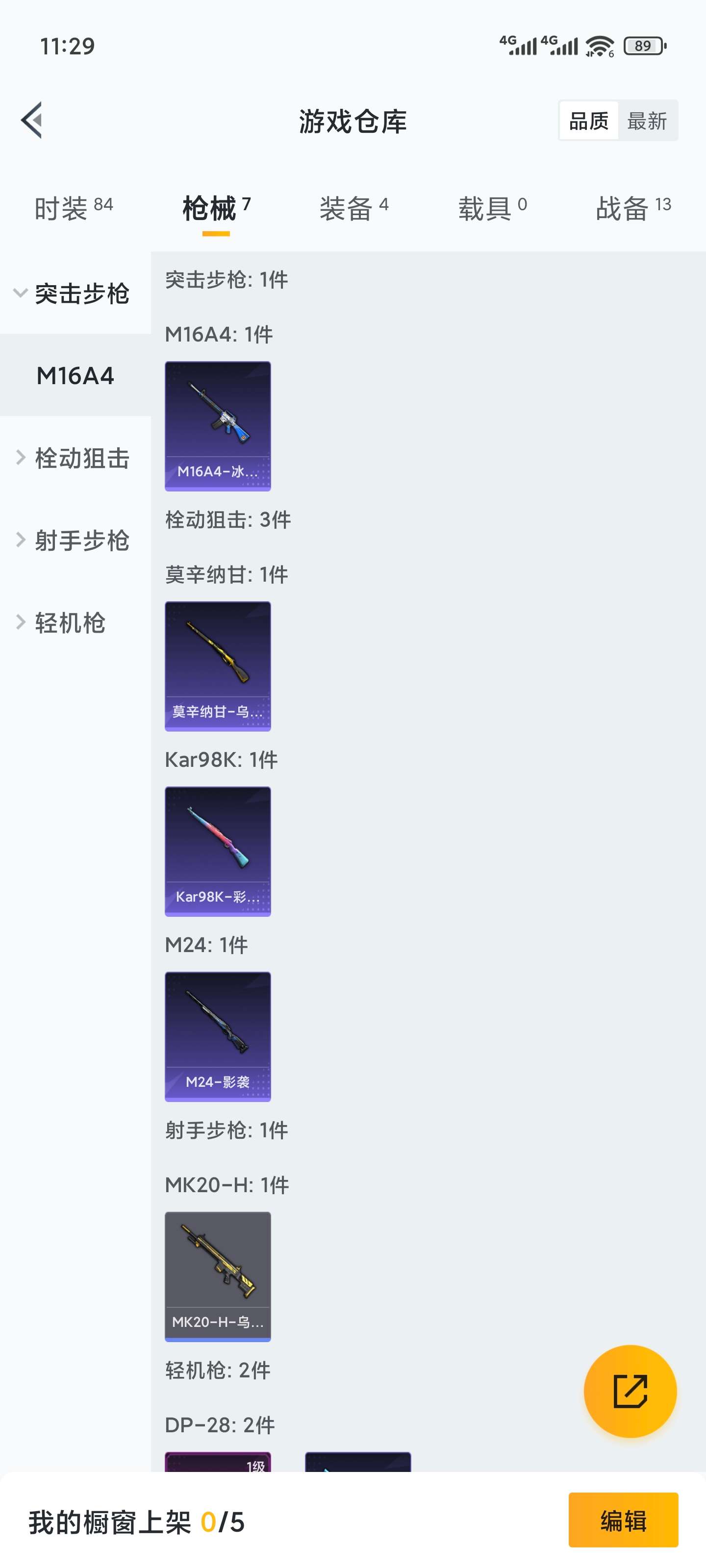Open the Kar98K-彩 skin thumbnail
Viewport: 706px width, 1568px height.
[218, 850]
